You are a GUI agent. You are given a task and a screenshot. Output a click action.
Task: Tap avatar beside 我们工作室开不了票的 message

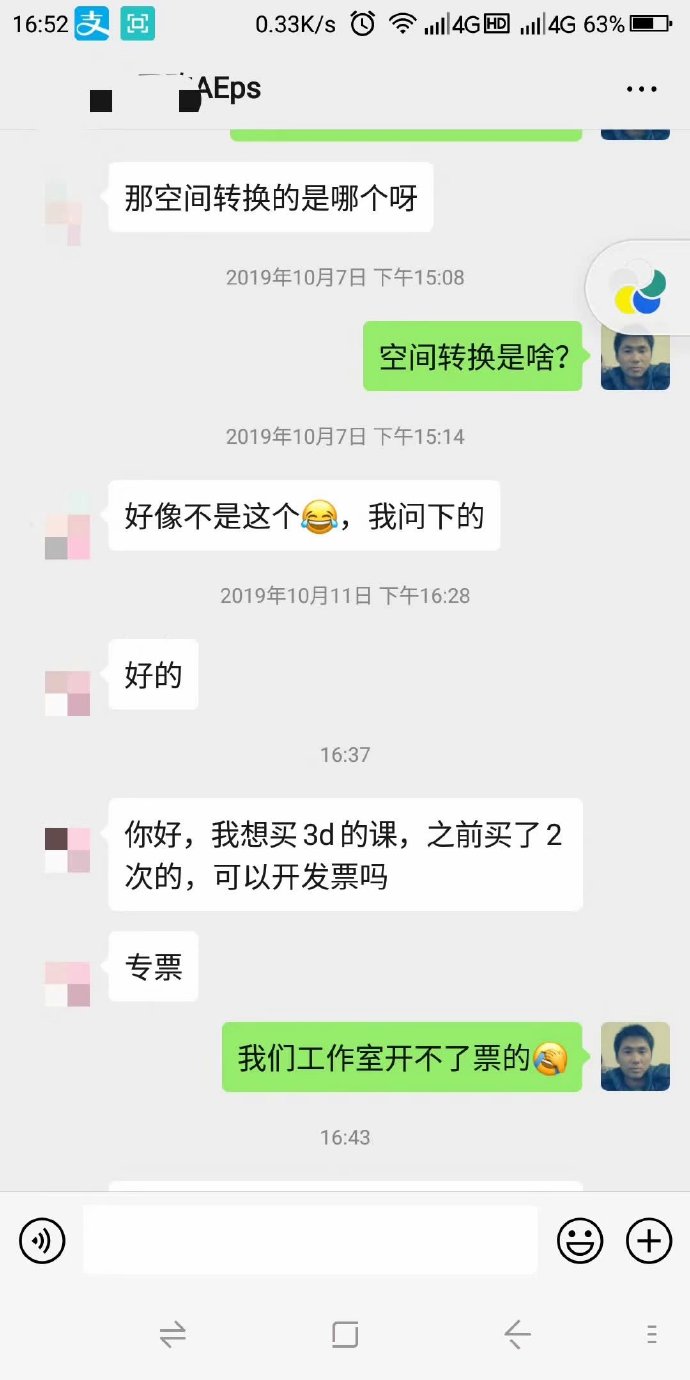635,1056
